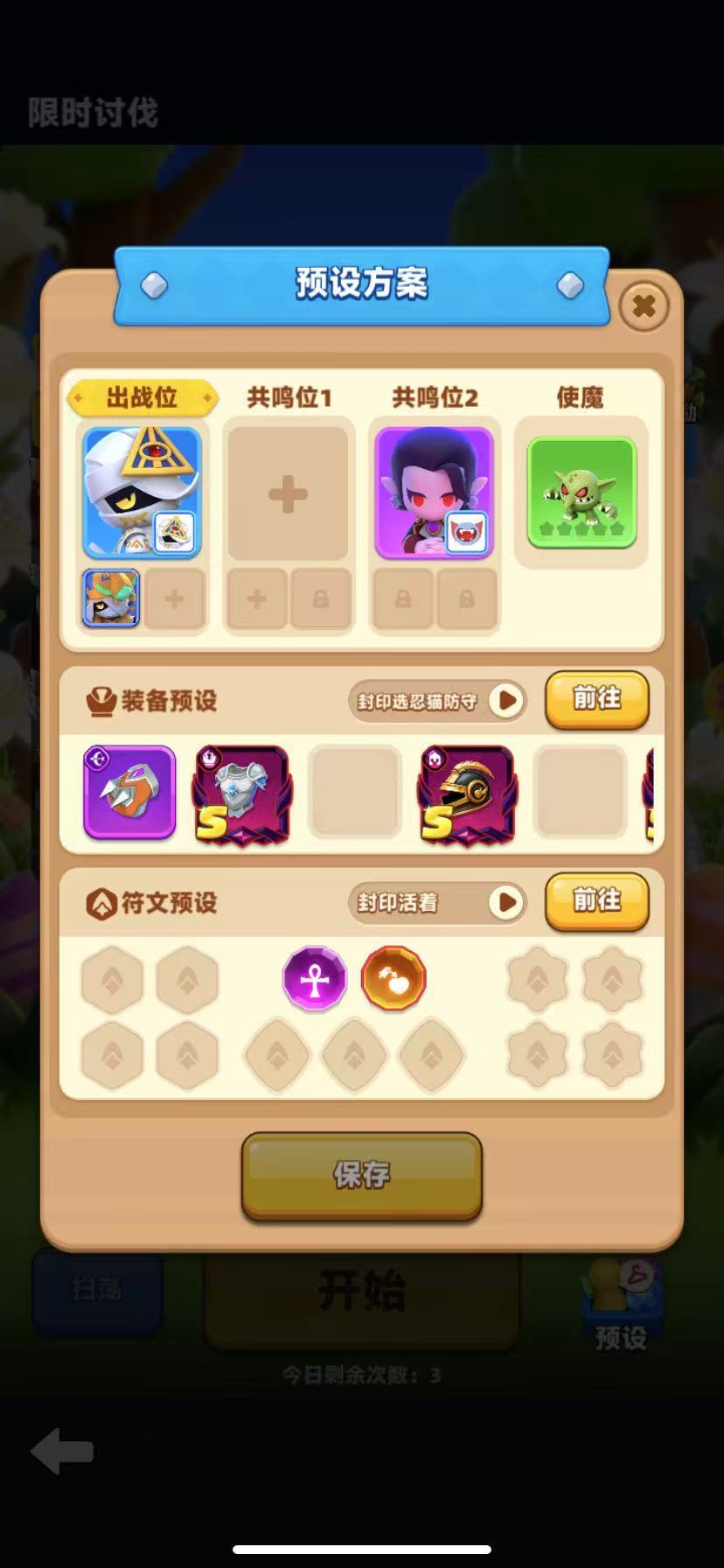Switch to the 出战位 tab
Image resolution: width=724 pixels, height=1568 pixels.
coord(143,396)
